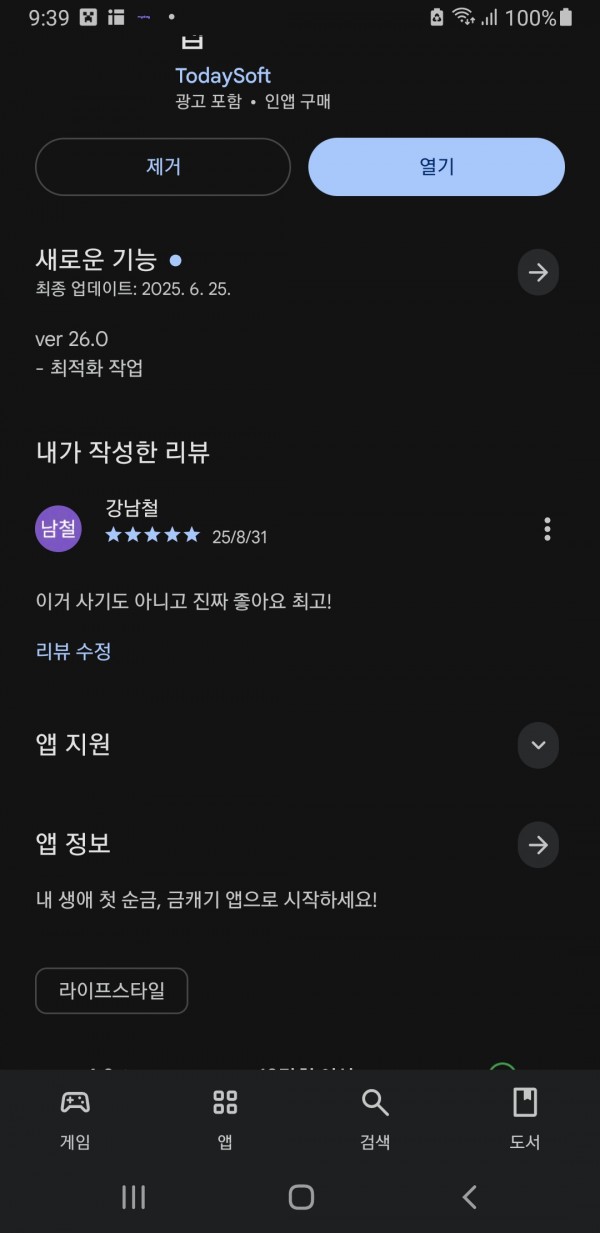Viewport: 600px width, 1233px height.
Task: Open the TodaySoft developer page
Action: (223, 75)
